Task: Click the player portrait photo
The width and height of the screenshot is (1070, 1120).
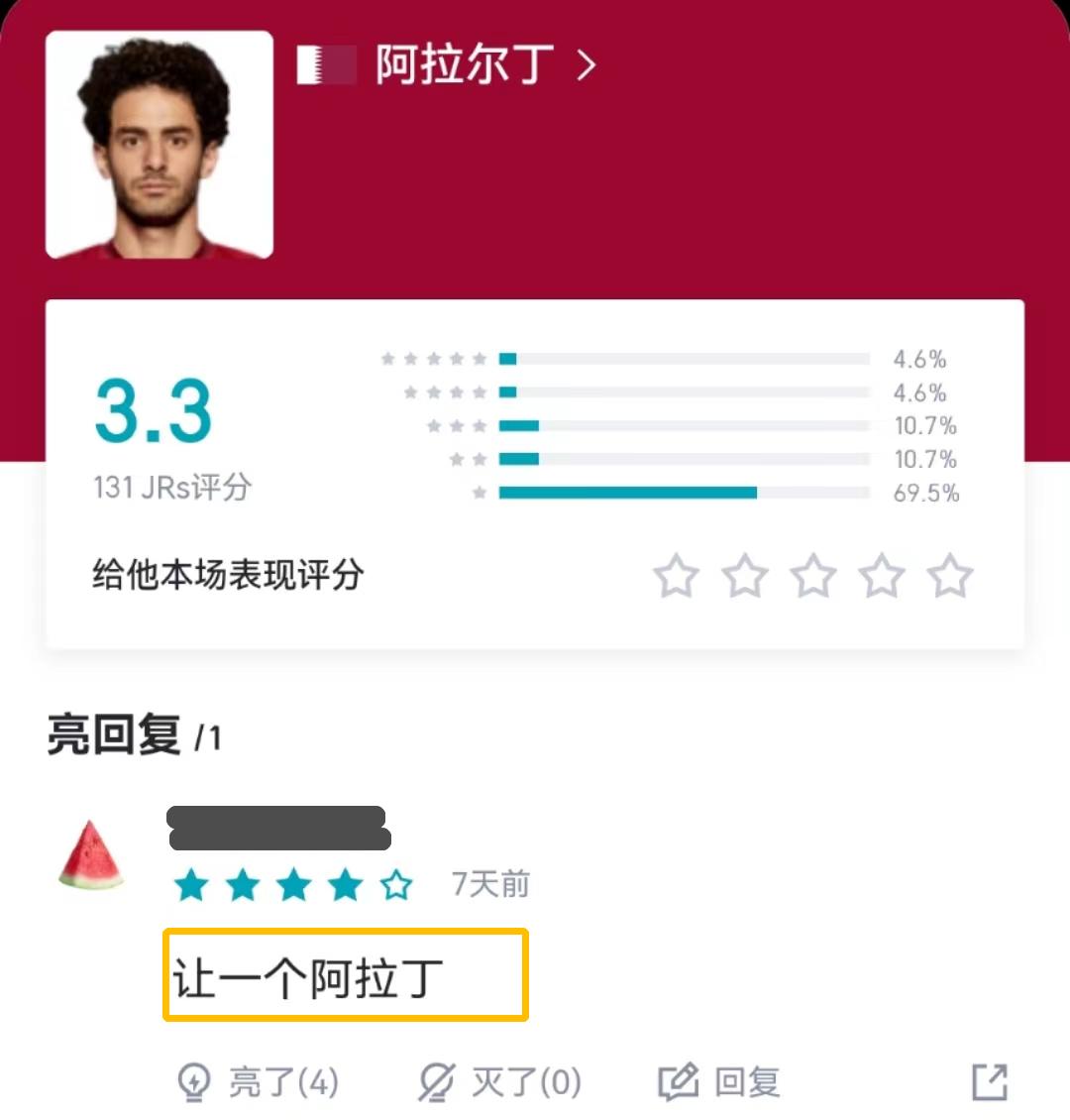Action: [159, 144]
